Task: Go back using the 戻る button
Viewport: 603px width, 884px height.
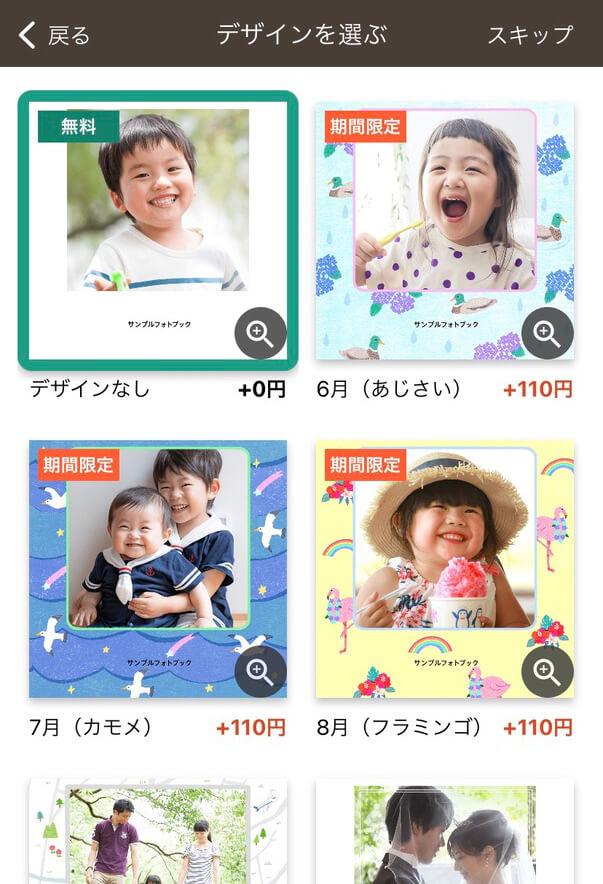Action: tap(55, 36)
